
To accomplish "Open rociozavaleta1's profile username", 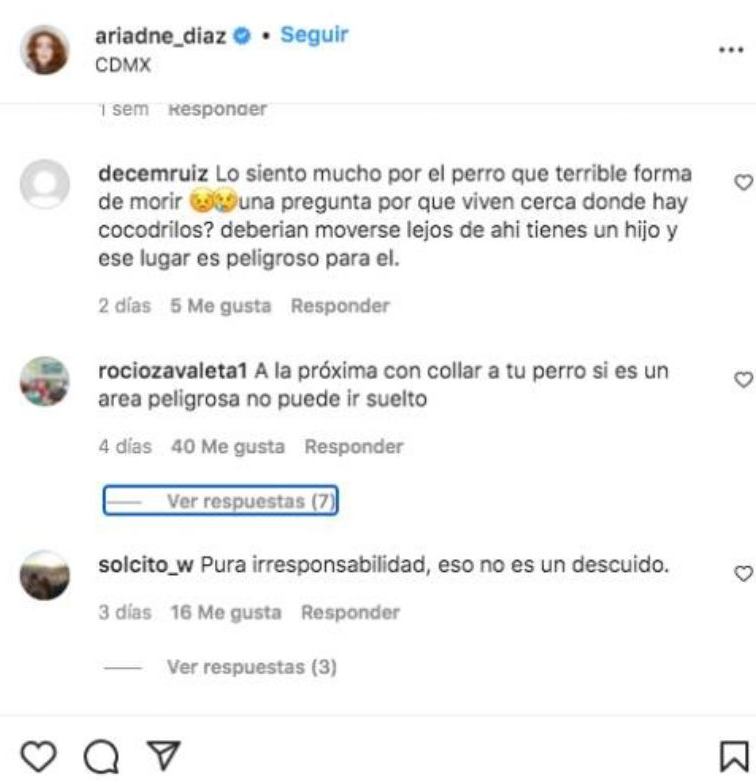I will (x=164, y=371).
